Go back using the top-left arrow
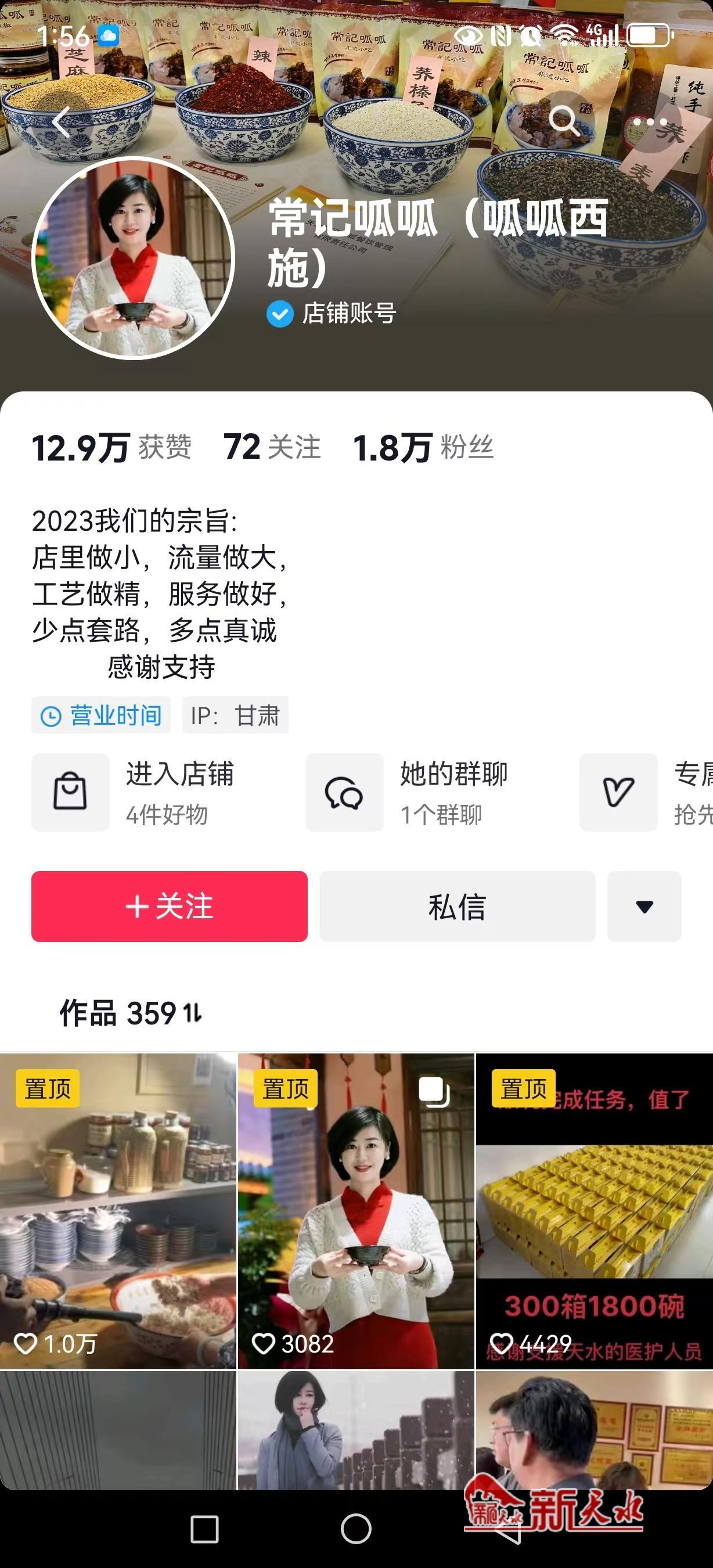The width and height of the screenshot is (713, 1568). 62,122
